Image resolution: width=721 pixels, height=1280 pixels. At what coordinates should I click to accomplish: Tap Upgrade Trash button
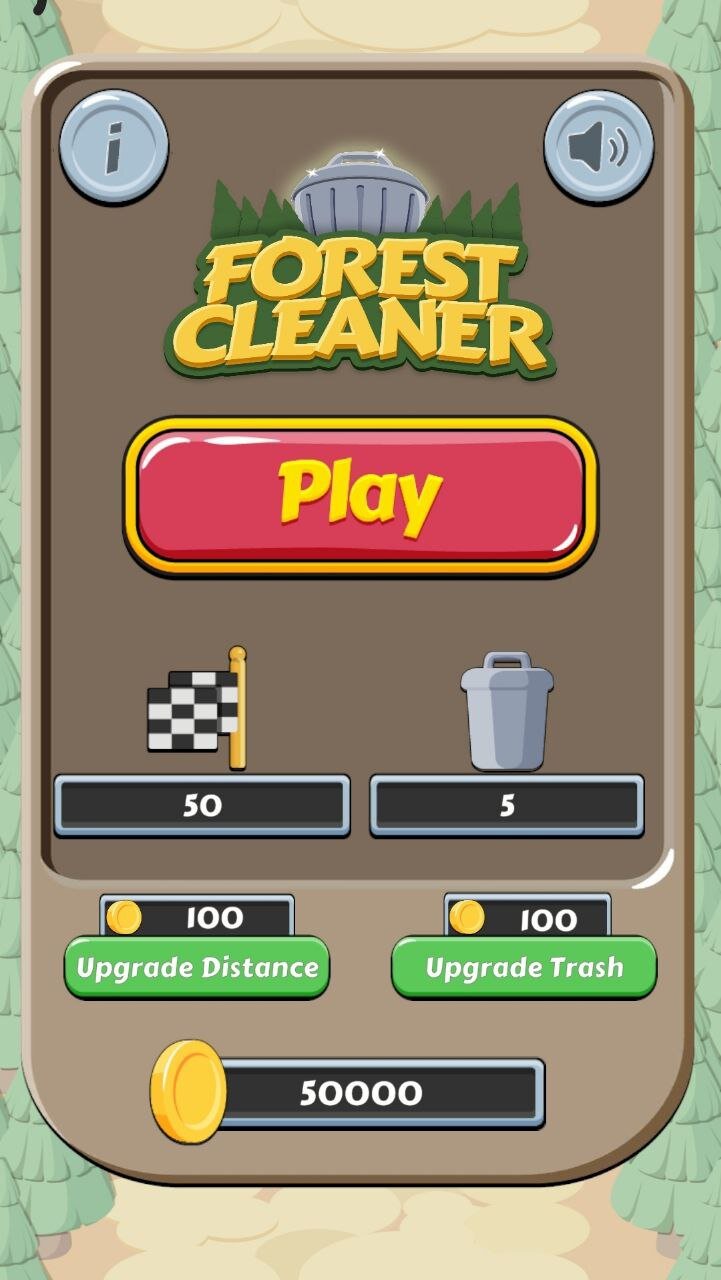pyautogui.click(x=524, y=967)
